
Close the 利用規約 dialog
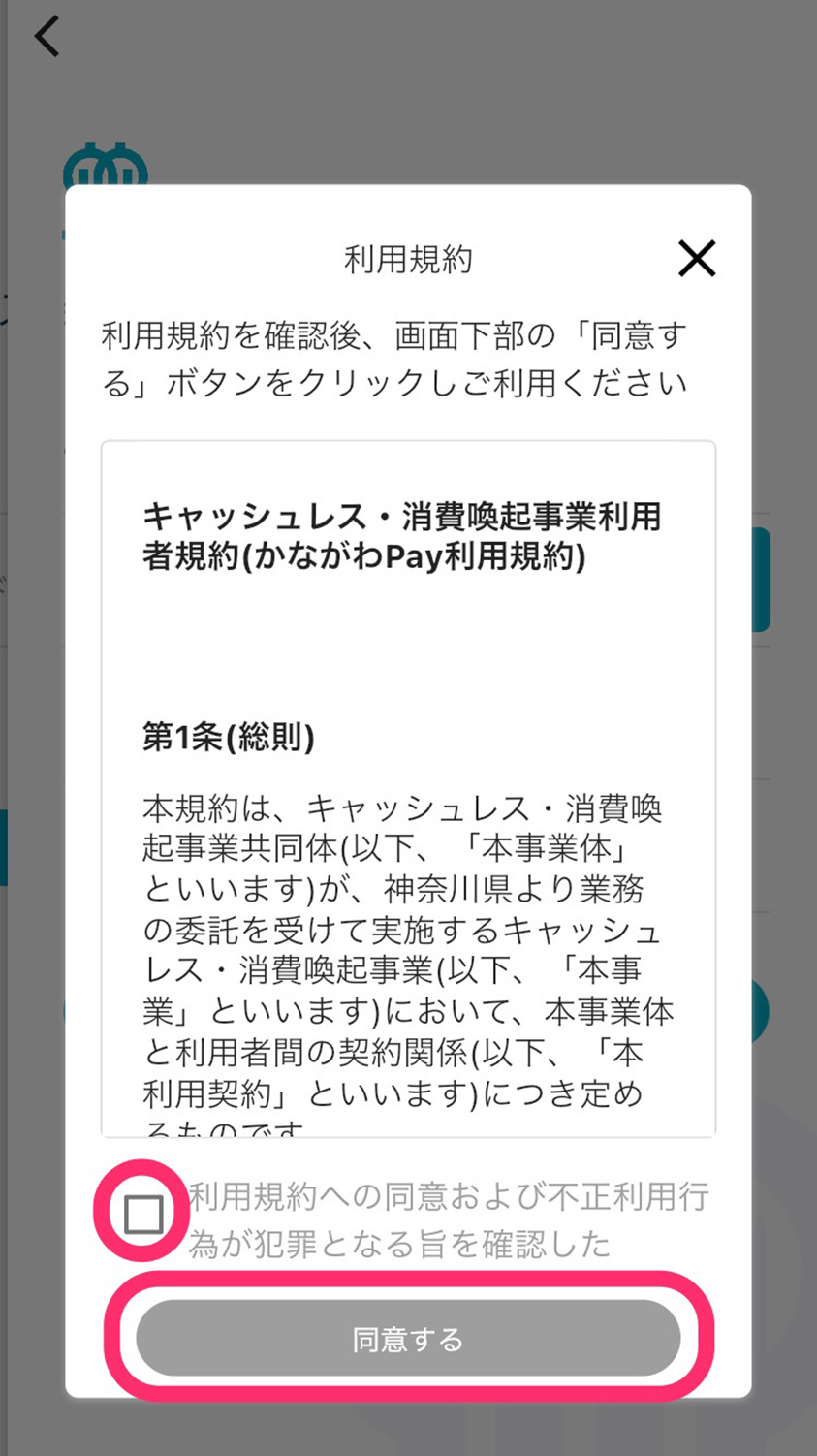coord(696,259)
